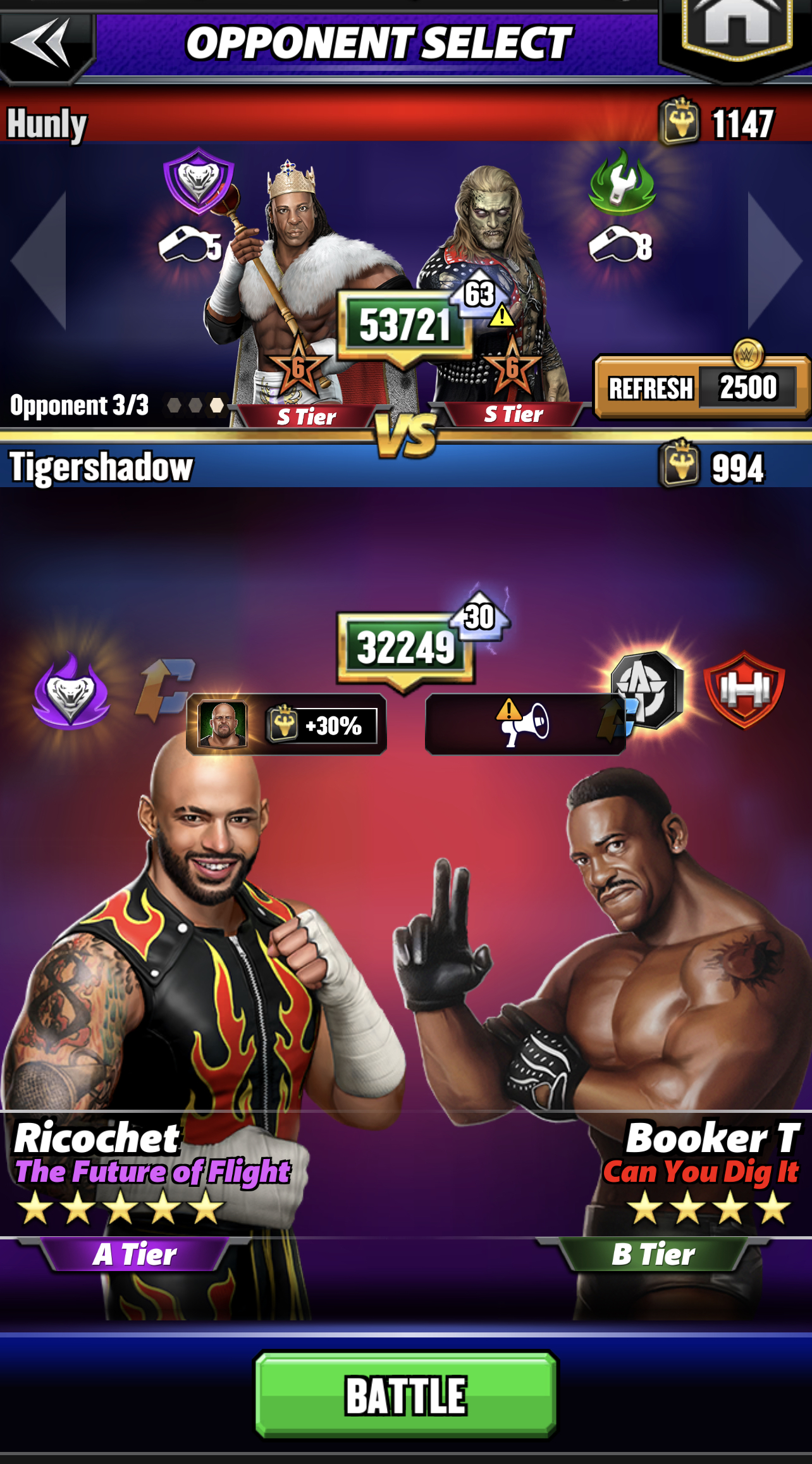Image resolution: width=812 pixels, height=1464 pixels.
Task: View the warning on opponent's 63 level badge
Action: coord(501,315)
